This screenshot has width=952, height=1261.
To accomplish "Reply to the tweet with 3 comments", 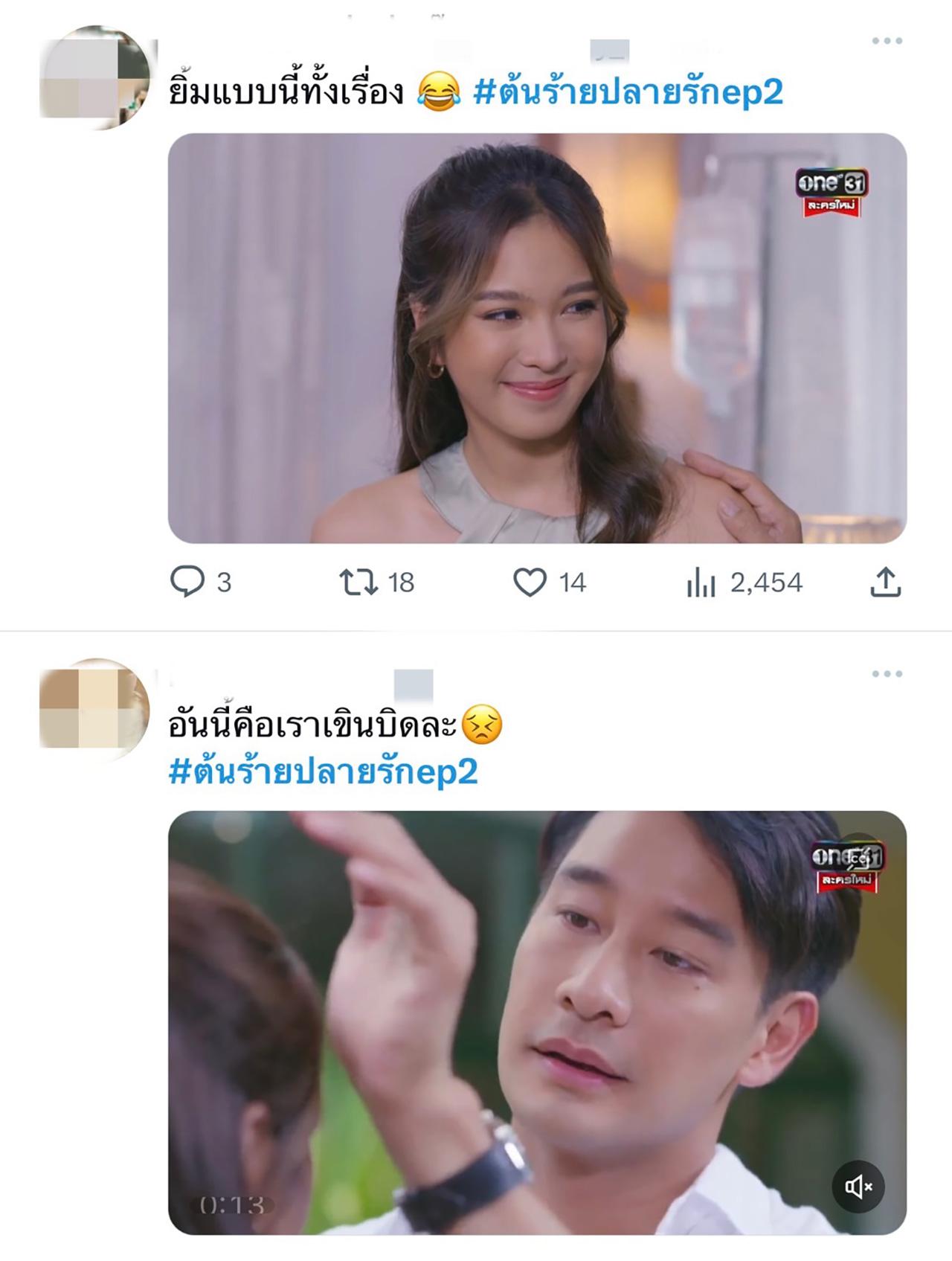I will 187,582.
